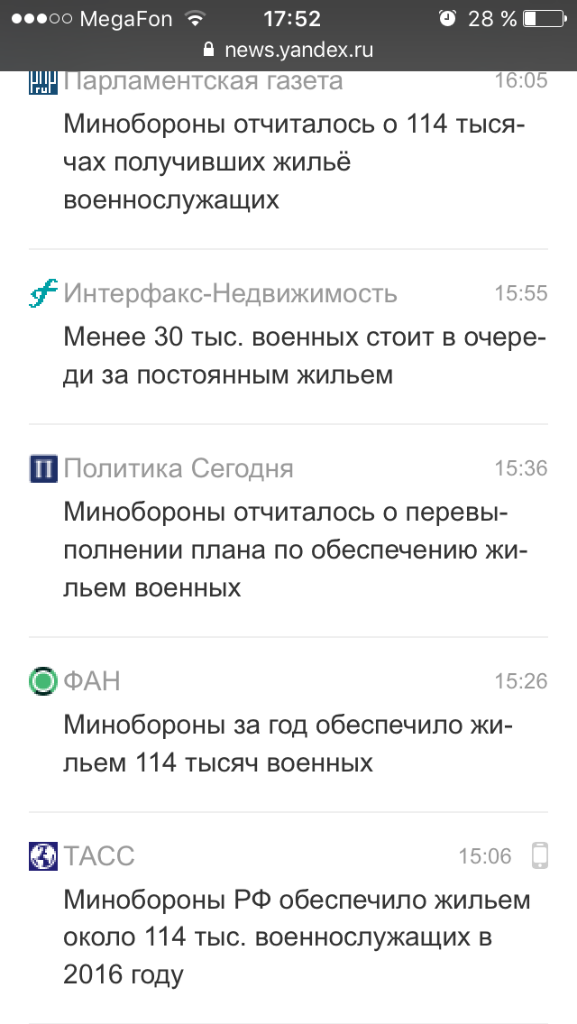Open the ФАН article on 114 тысяч военных
The height and width of the screenshot is (1024, 577).
[x=288, y=744]
